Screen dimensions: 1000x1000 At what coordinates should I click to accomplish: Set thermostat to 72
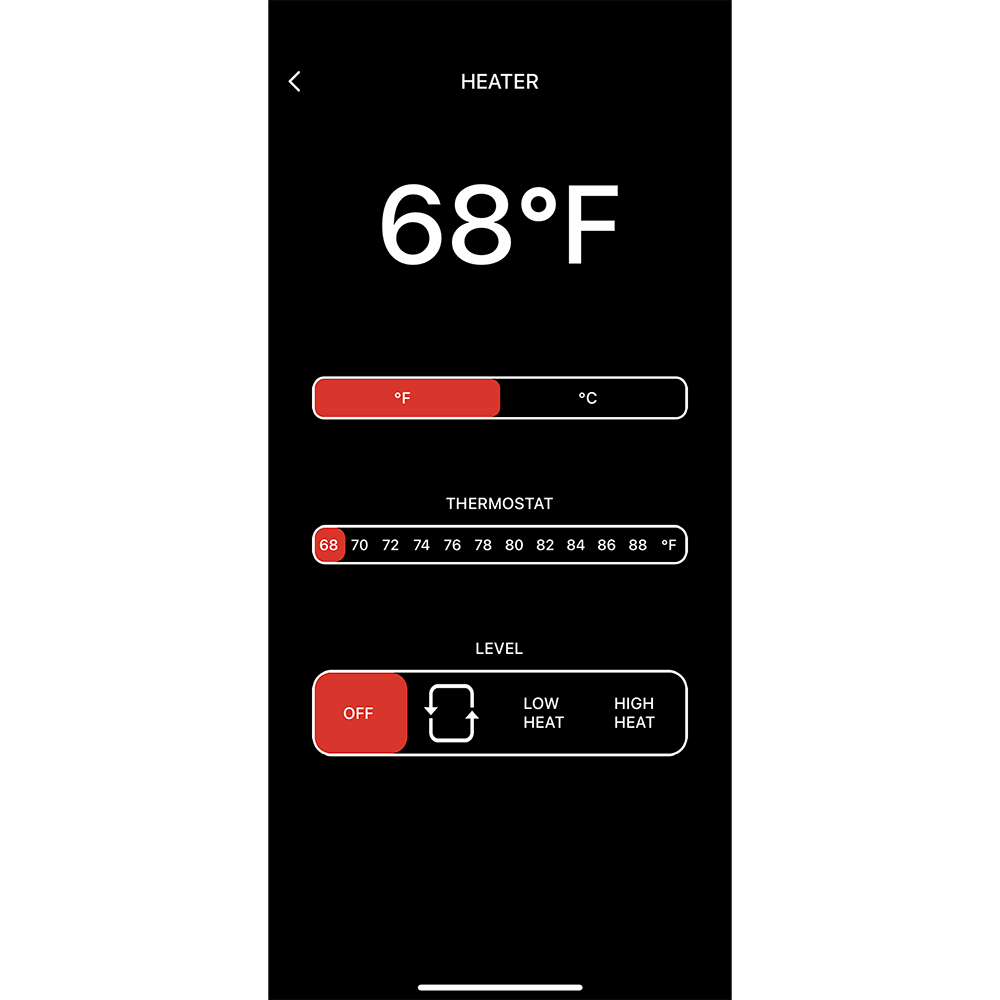click(391, 545)
